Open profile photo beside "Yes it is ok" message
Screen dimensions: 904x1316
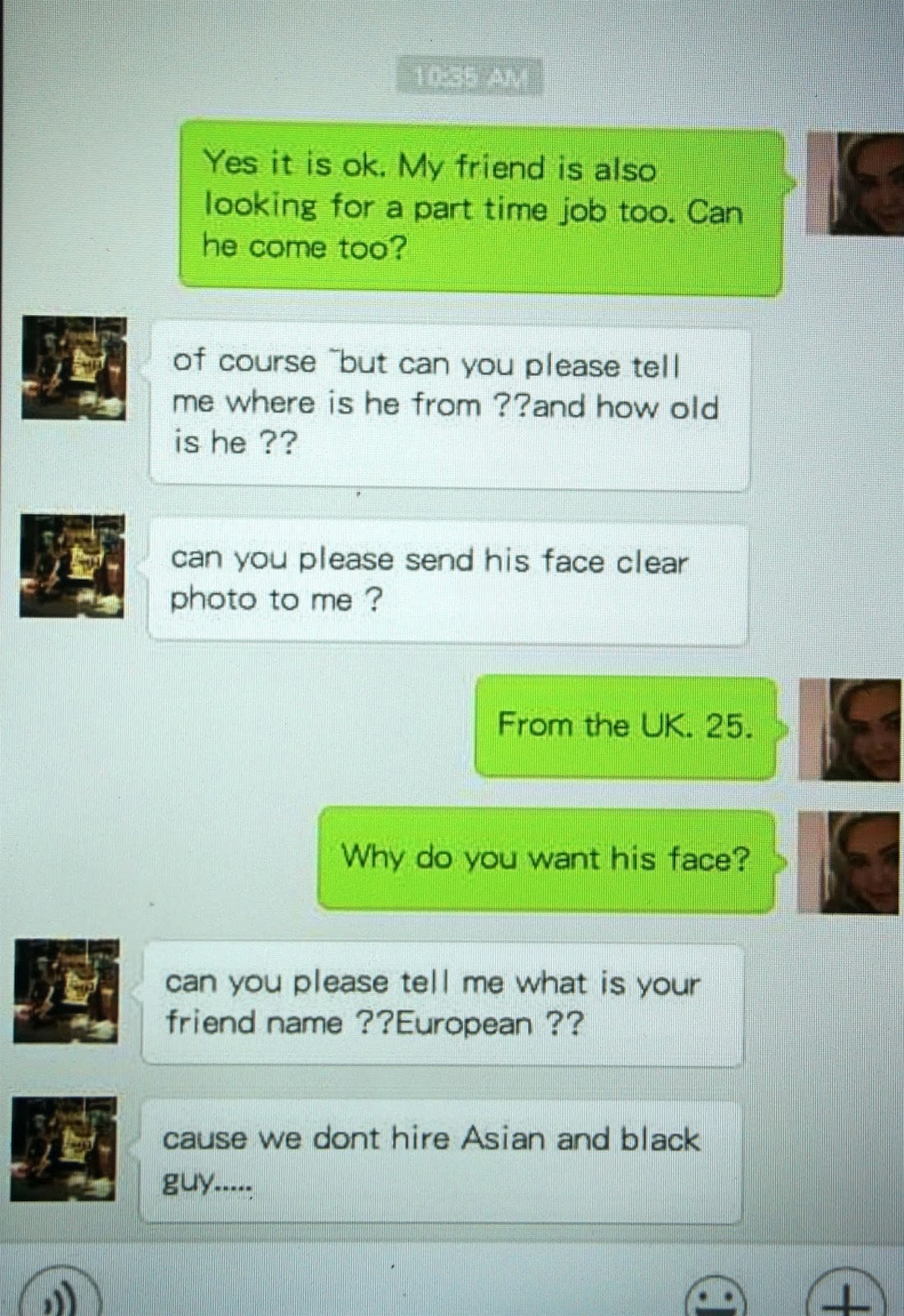click(855, 183)
